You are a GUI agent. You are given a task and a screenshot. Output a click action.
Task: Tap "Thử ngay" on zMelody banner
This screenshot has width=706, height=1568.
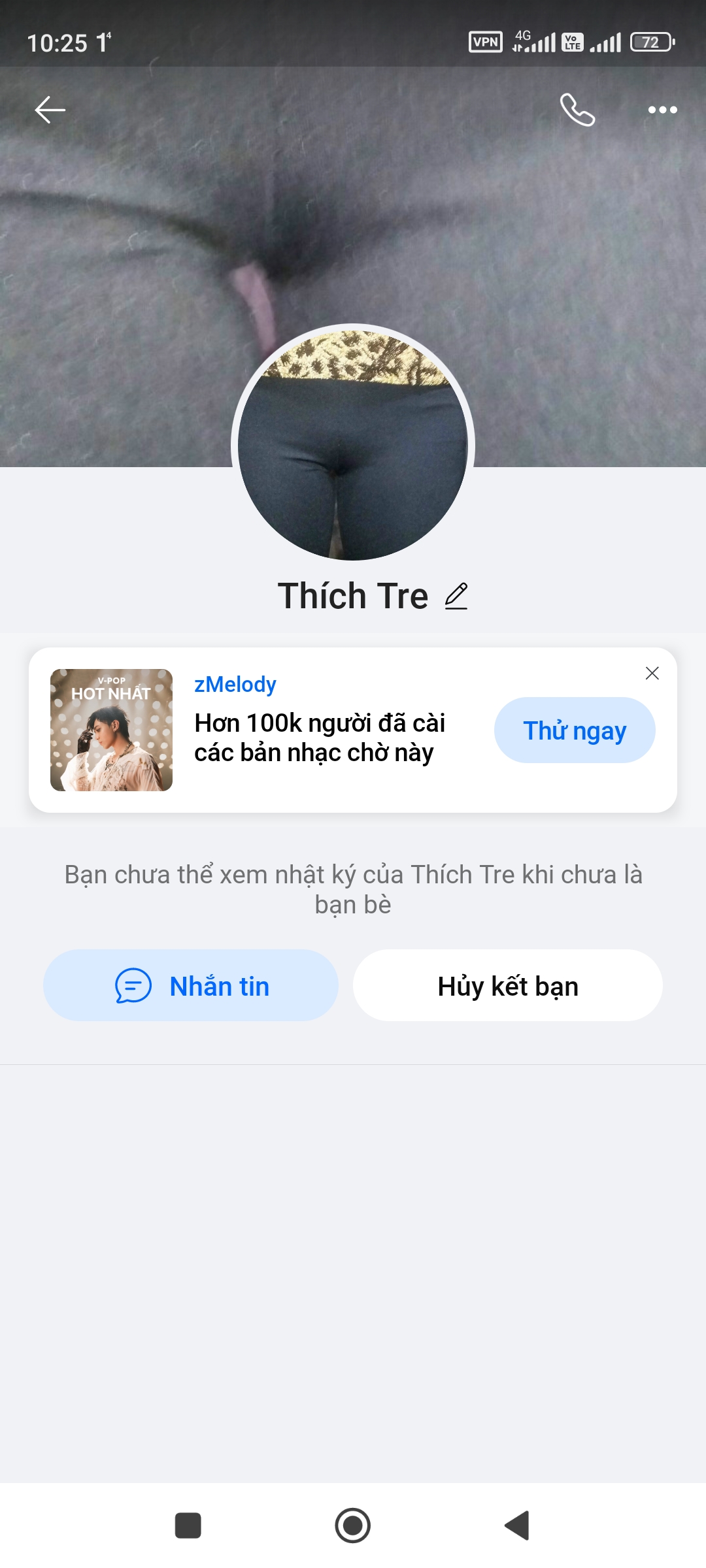574,730
